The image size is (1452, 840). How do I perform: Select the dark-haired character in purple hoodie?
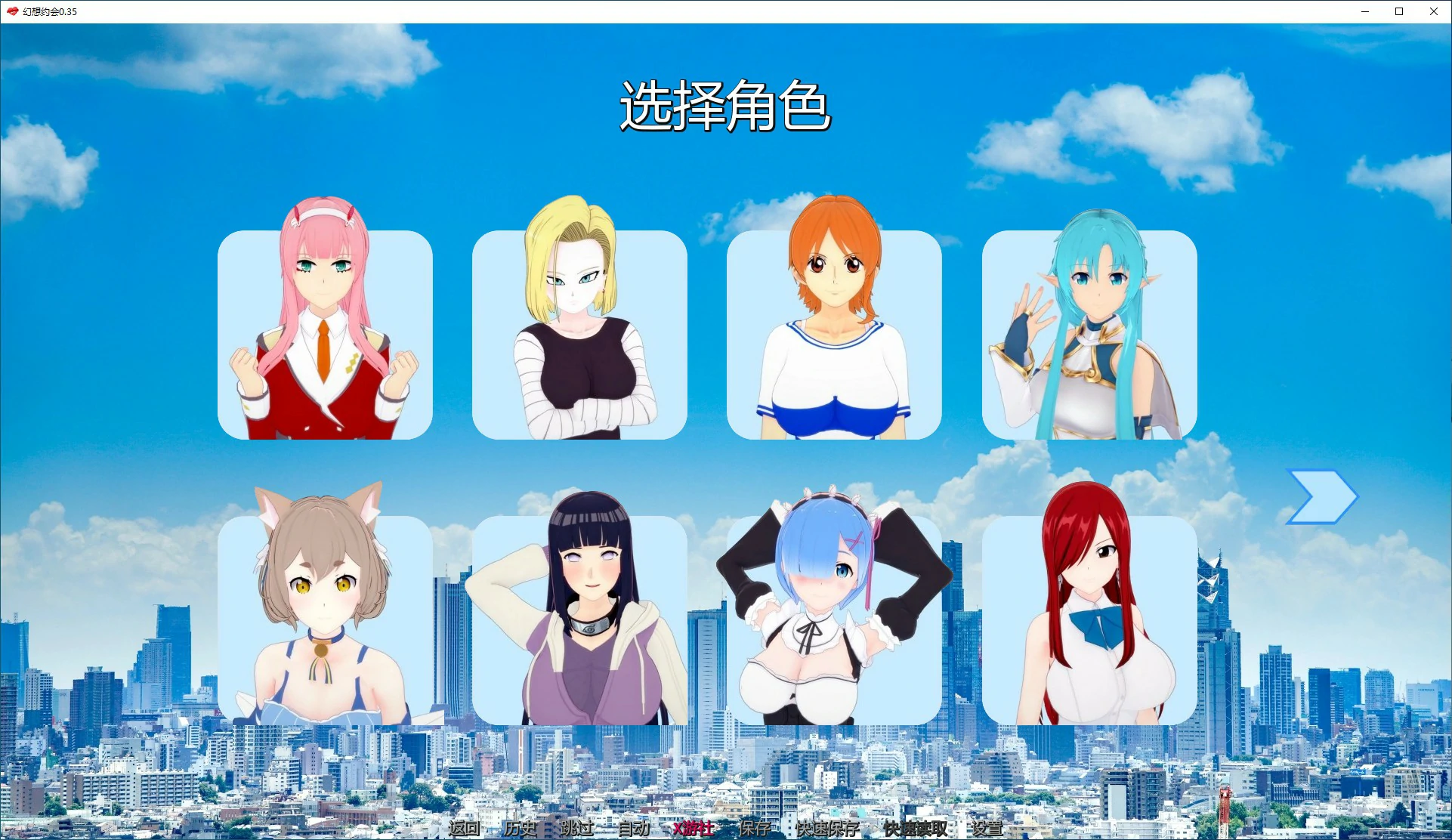[x=579, y=619]
